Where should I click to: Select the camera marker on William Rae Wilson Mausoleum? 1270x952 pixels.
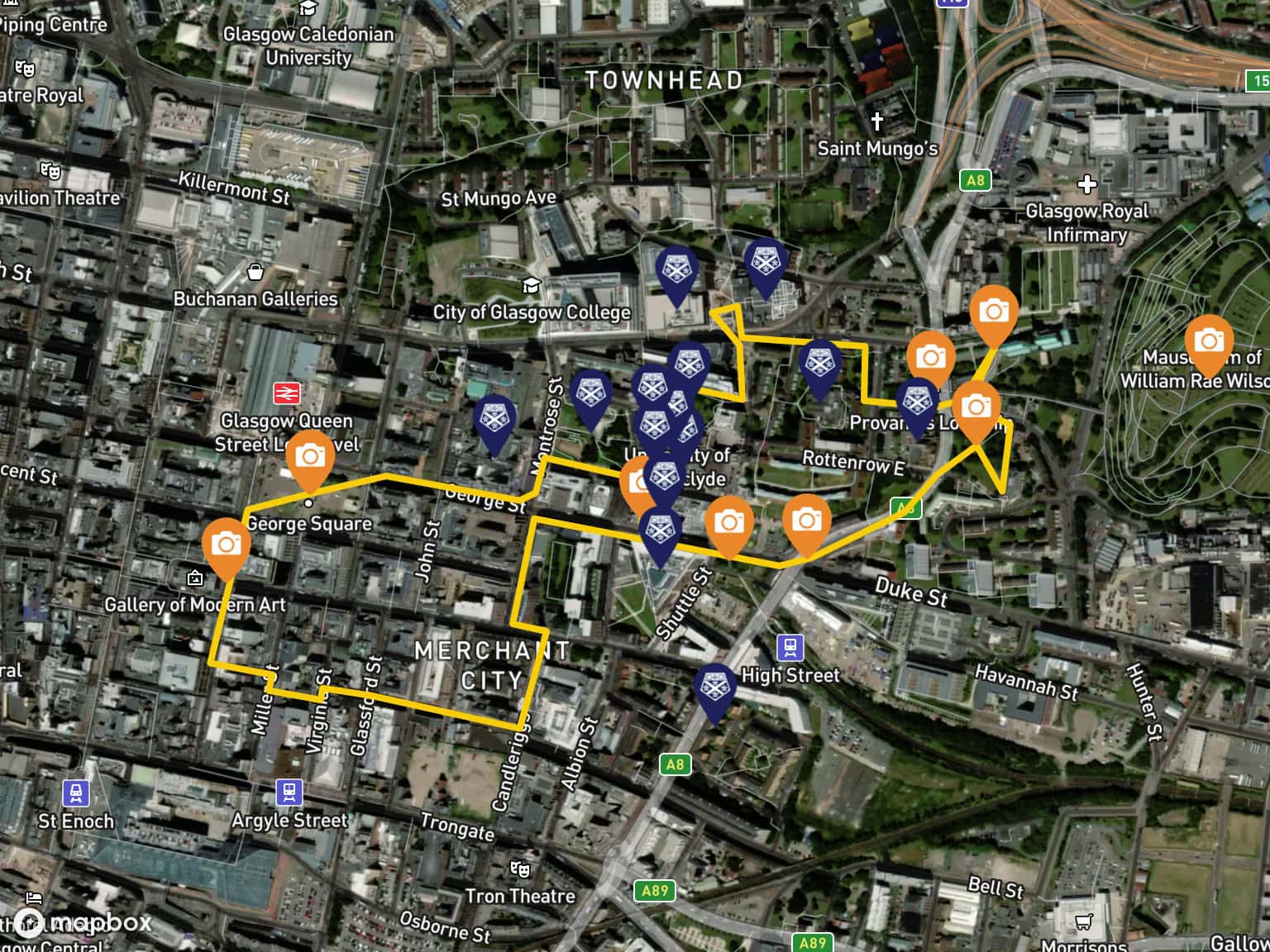pos(1208,340)
